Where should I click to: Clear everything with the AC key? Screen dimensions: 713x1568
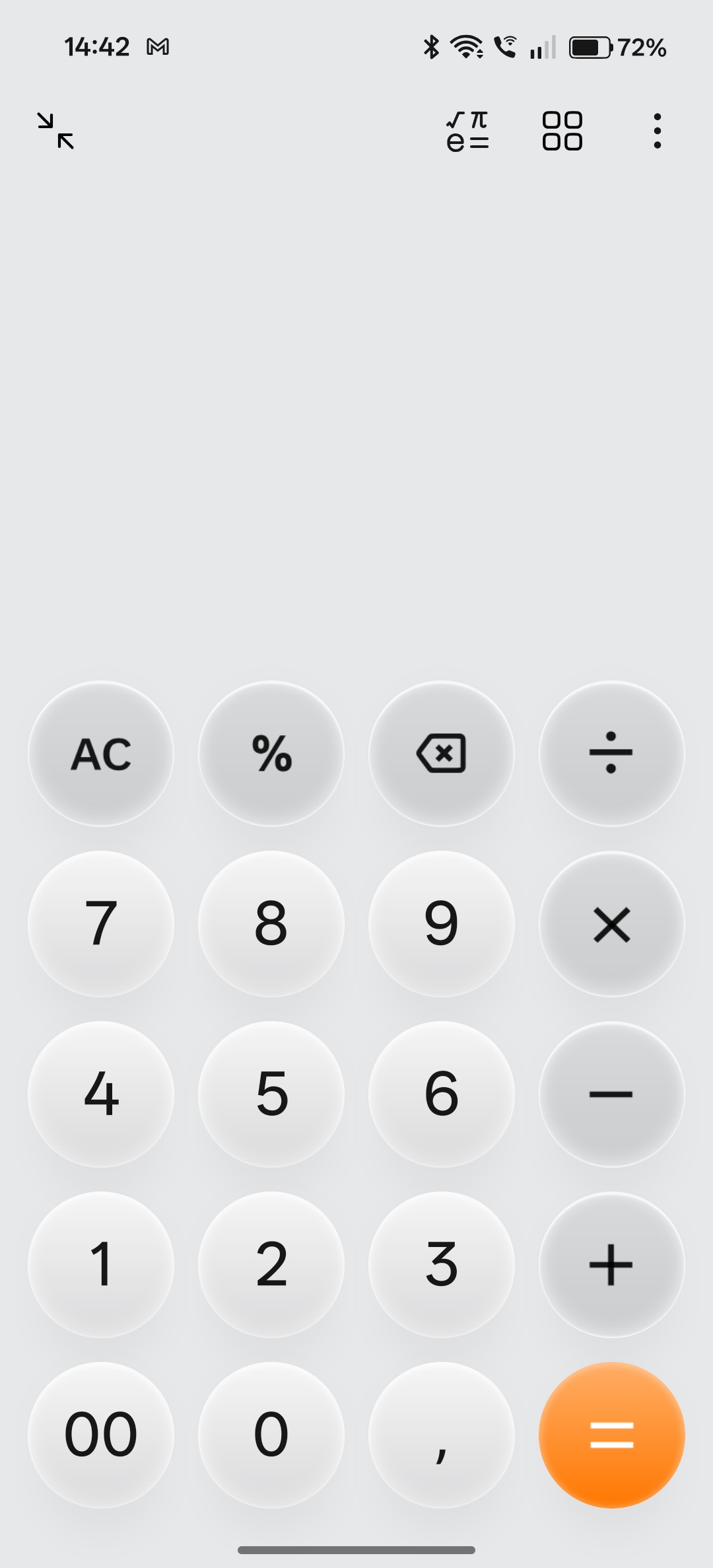(x=101, y=754)
